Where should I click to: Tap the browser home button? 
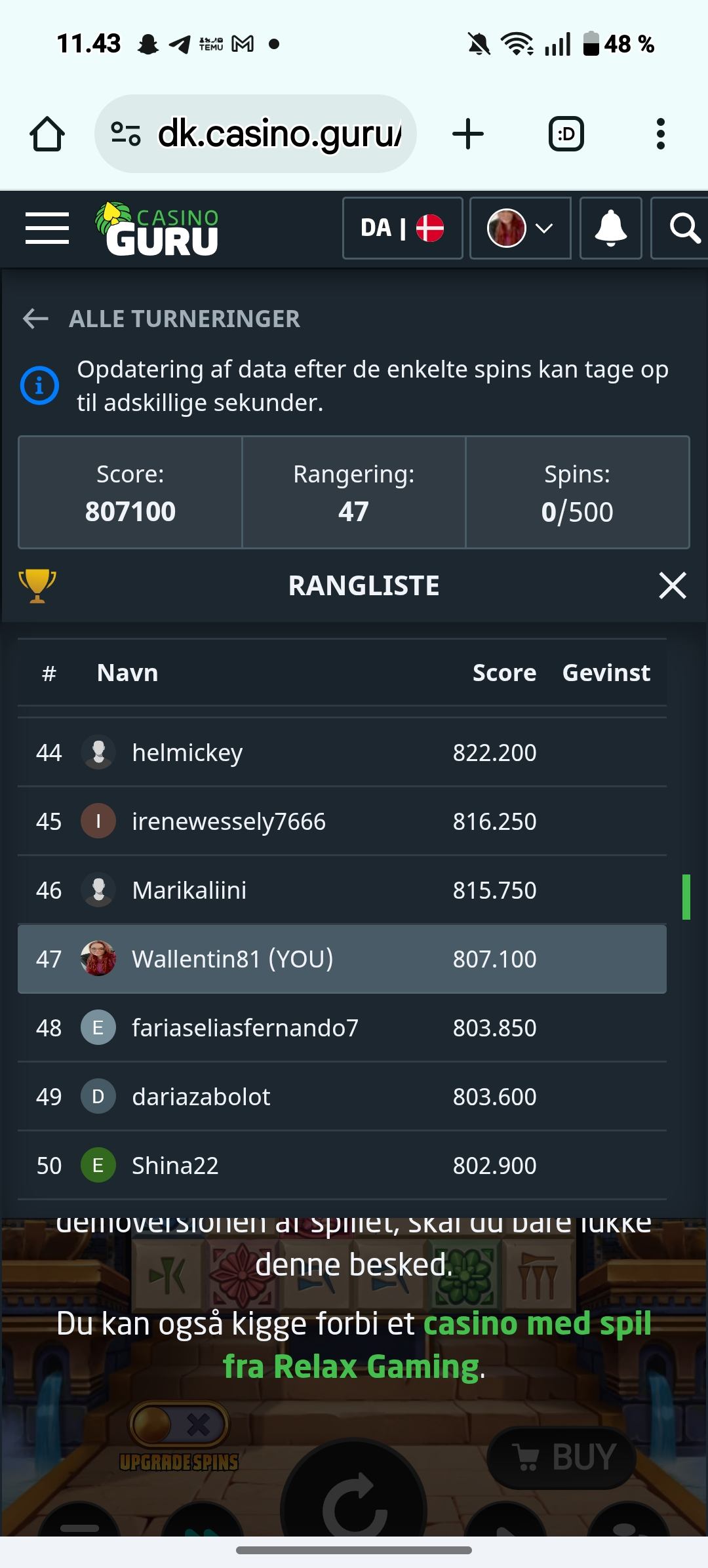pos(47,134)
